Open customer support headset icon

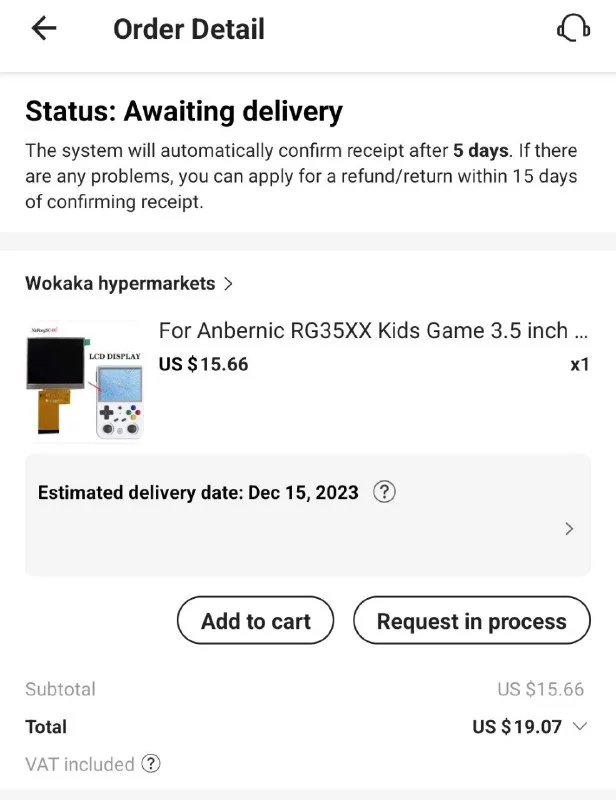tap(572, 29)
